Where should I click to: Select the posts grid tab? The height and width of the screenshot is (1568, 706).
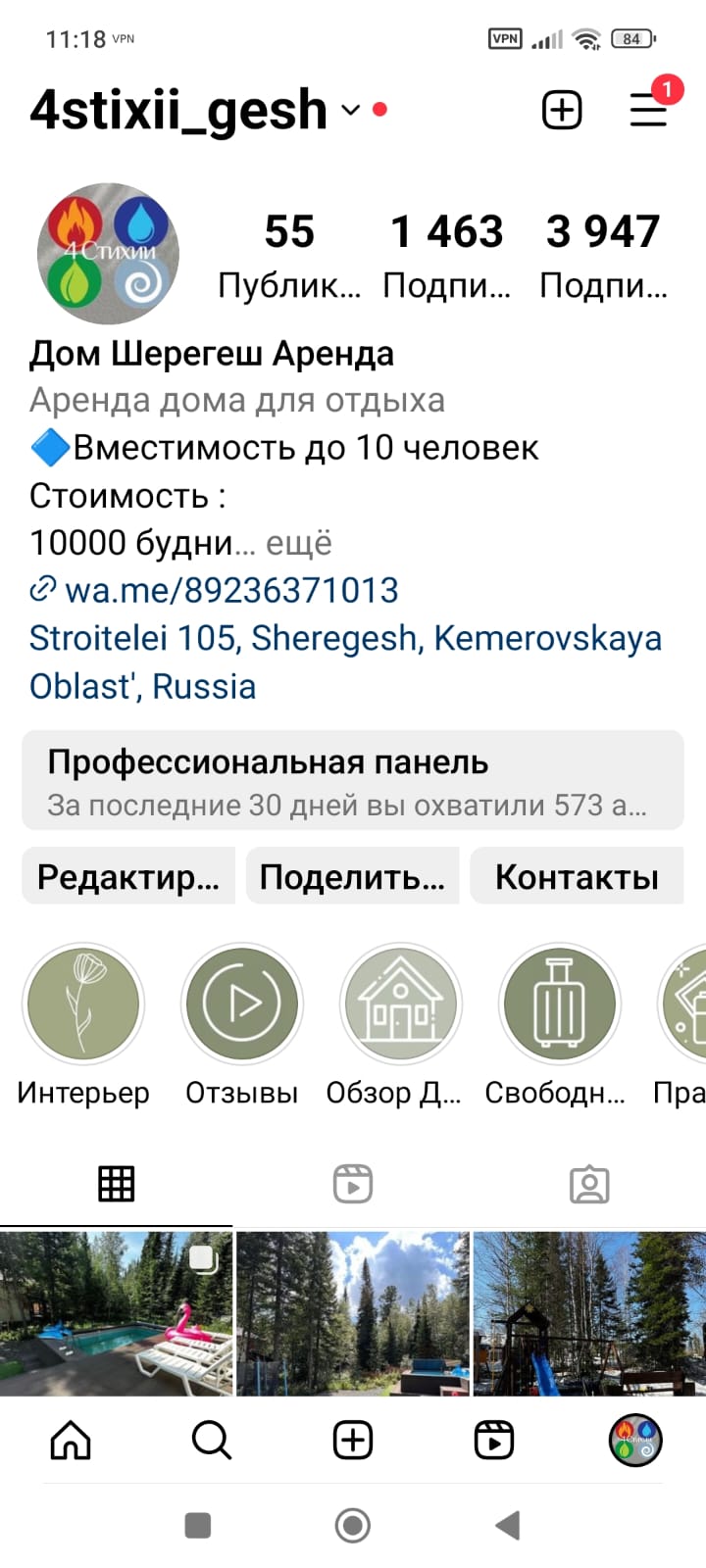click(x=117, y=1183)
